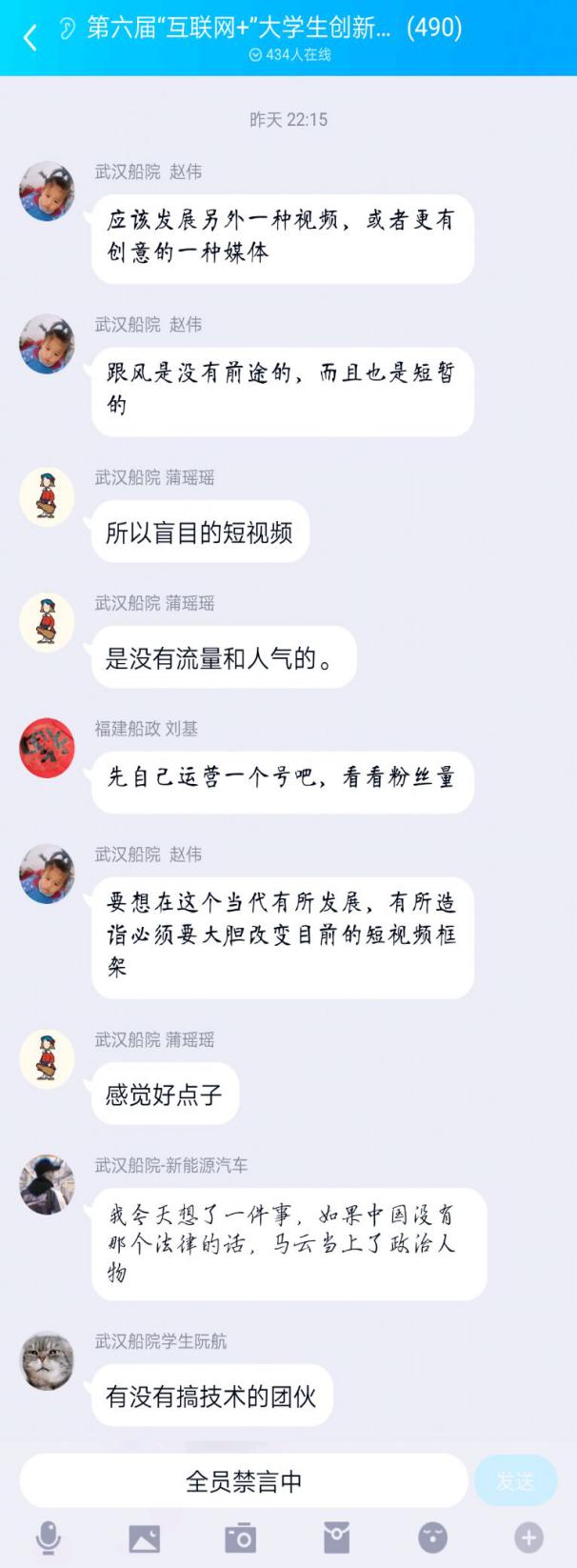Open the red packet option

(x=336, y=1538)
